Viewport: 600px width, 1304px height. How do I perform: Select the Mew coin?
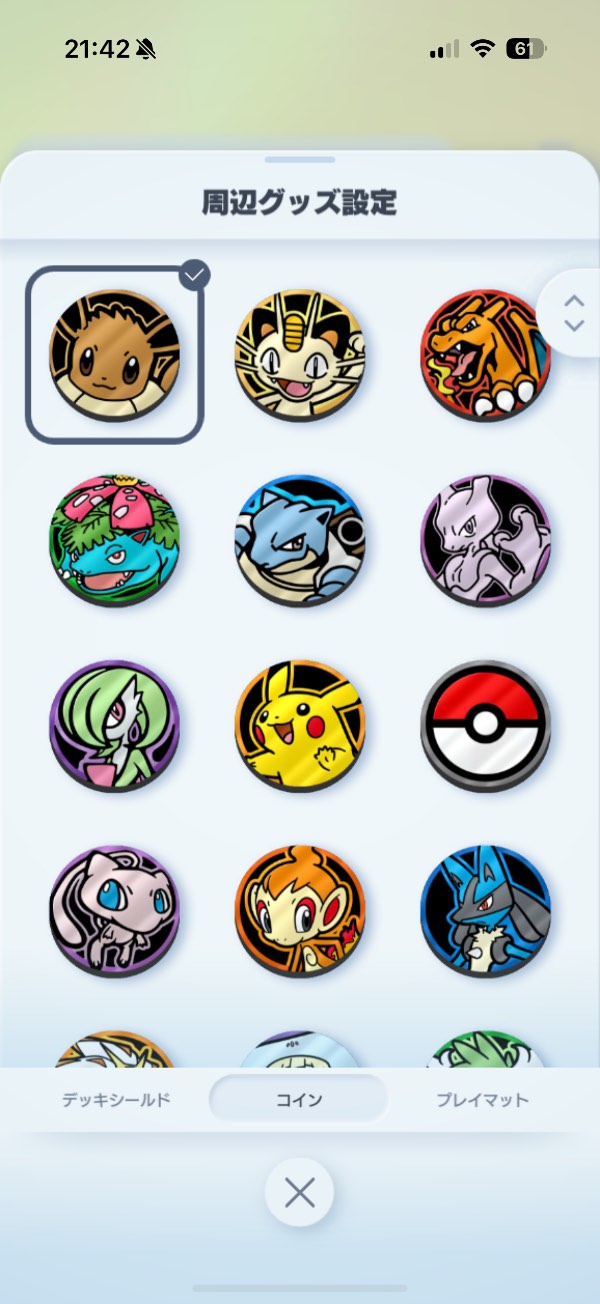(x=115, y=910)
